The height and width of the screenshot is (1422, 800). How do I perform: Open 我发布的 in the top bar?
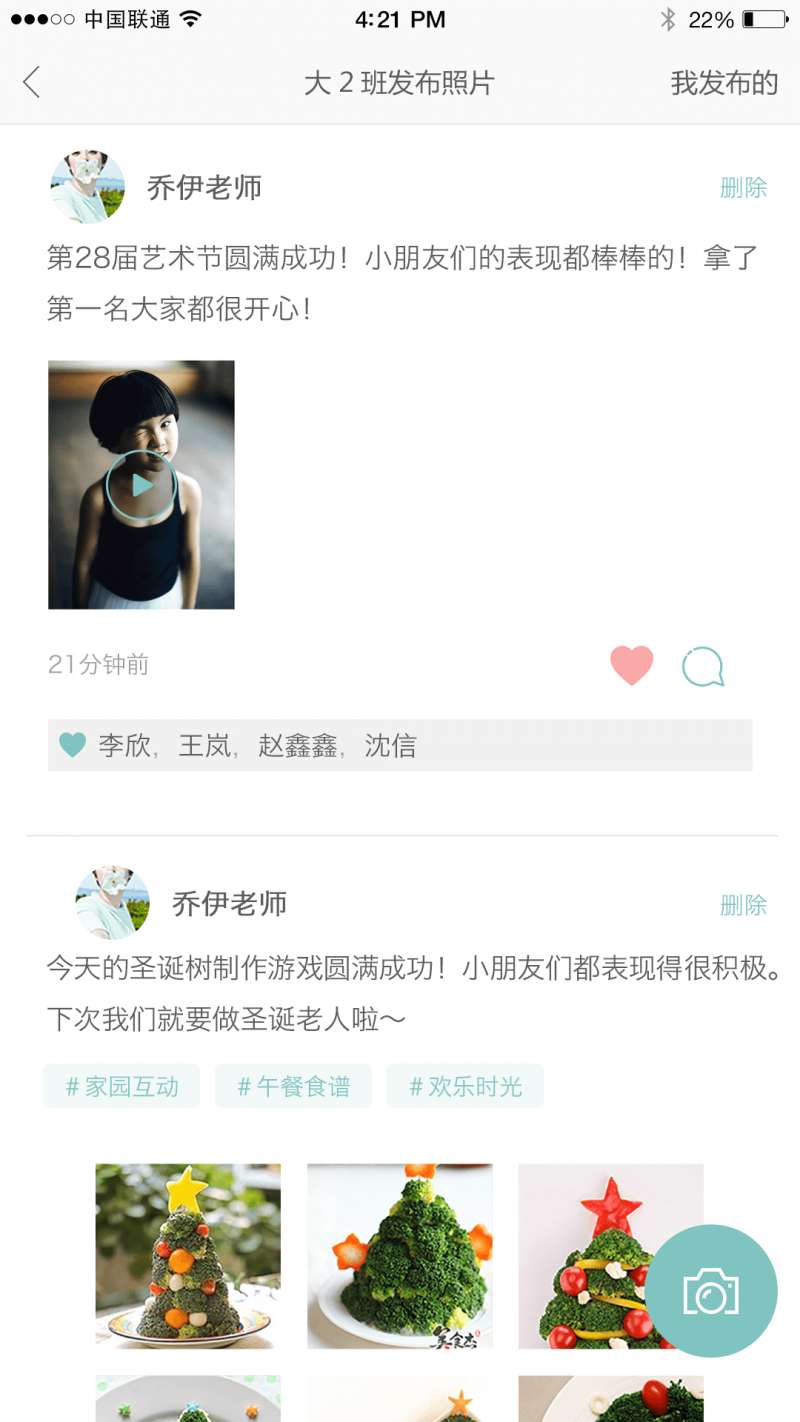tap(724, 83)
